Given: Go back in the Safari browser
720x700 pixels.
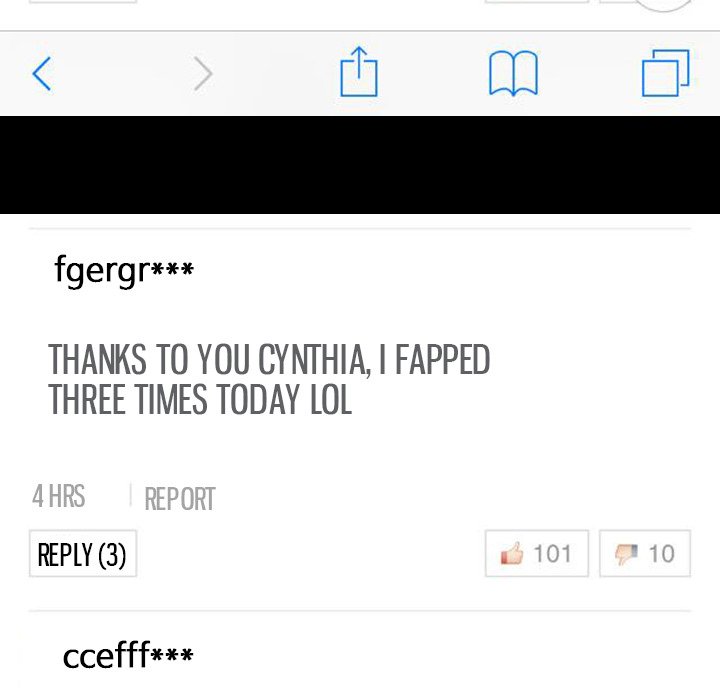Looking at the screenshot, I should (42, 74).
